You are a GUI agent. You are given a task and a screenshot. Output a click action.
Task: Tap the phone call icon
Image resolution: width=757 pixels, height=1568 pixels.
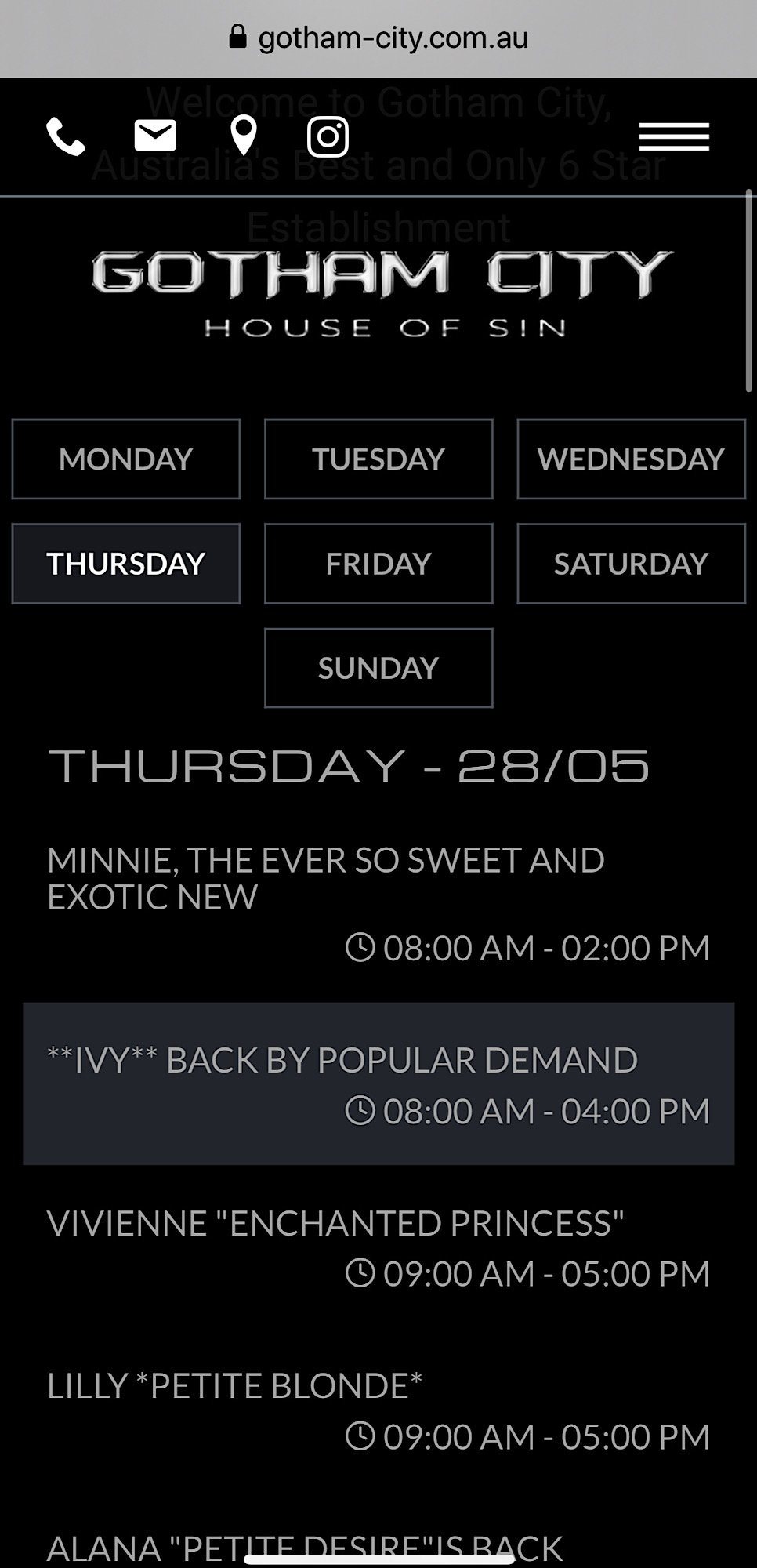click(x=66, y=136)
